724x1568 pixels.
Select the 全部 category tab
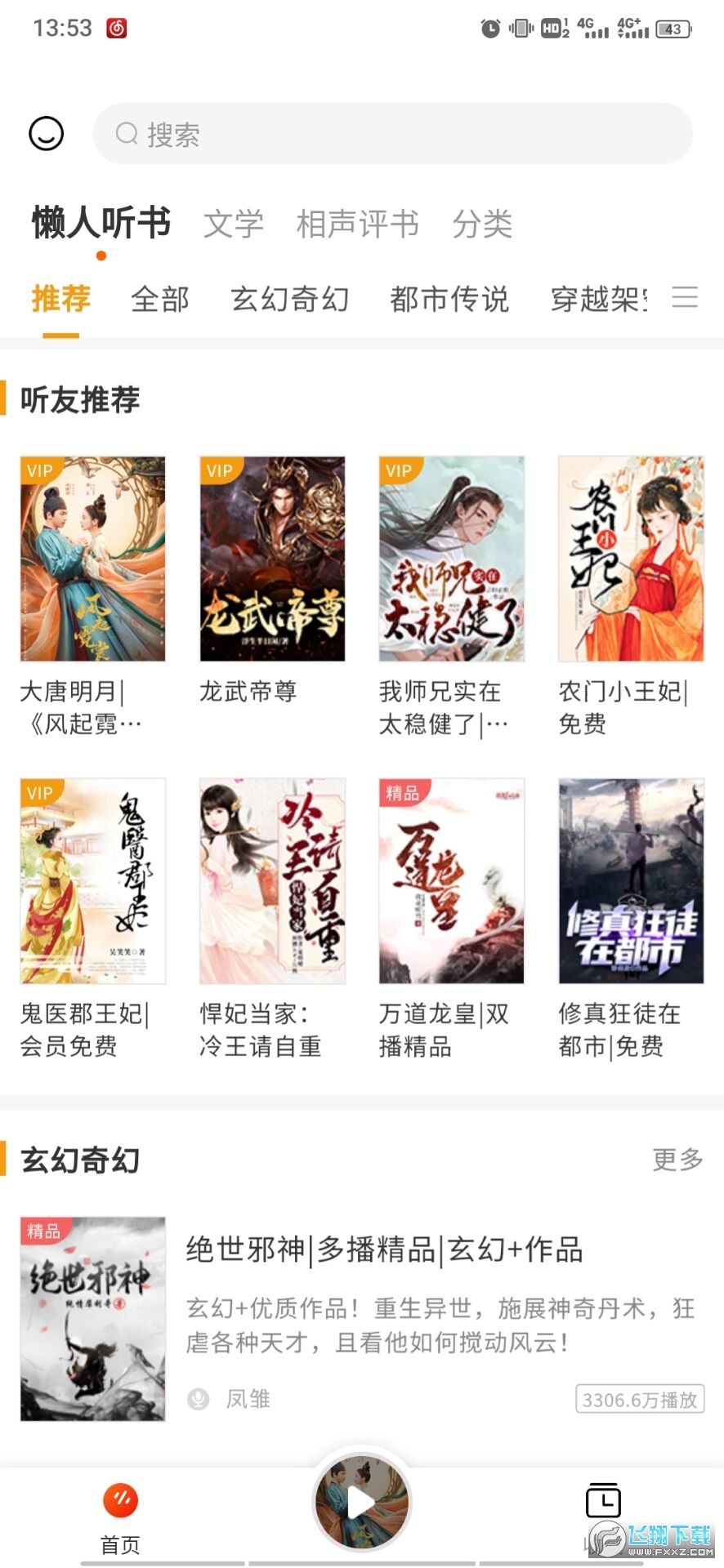click(160, 299)
